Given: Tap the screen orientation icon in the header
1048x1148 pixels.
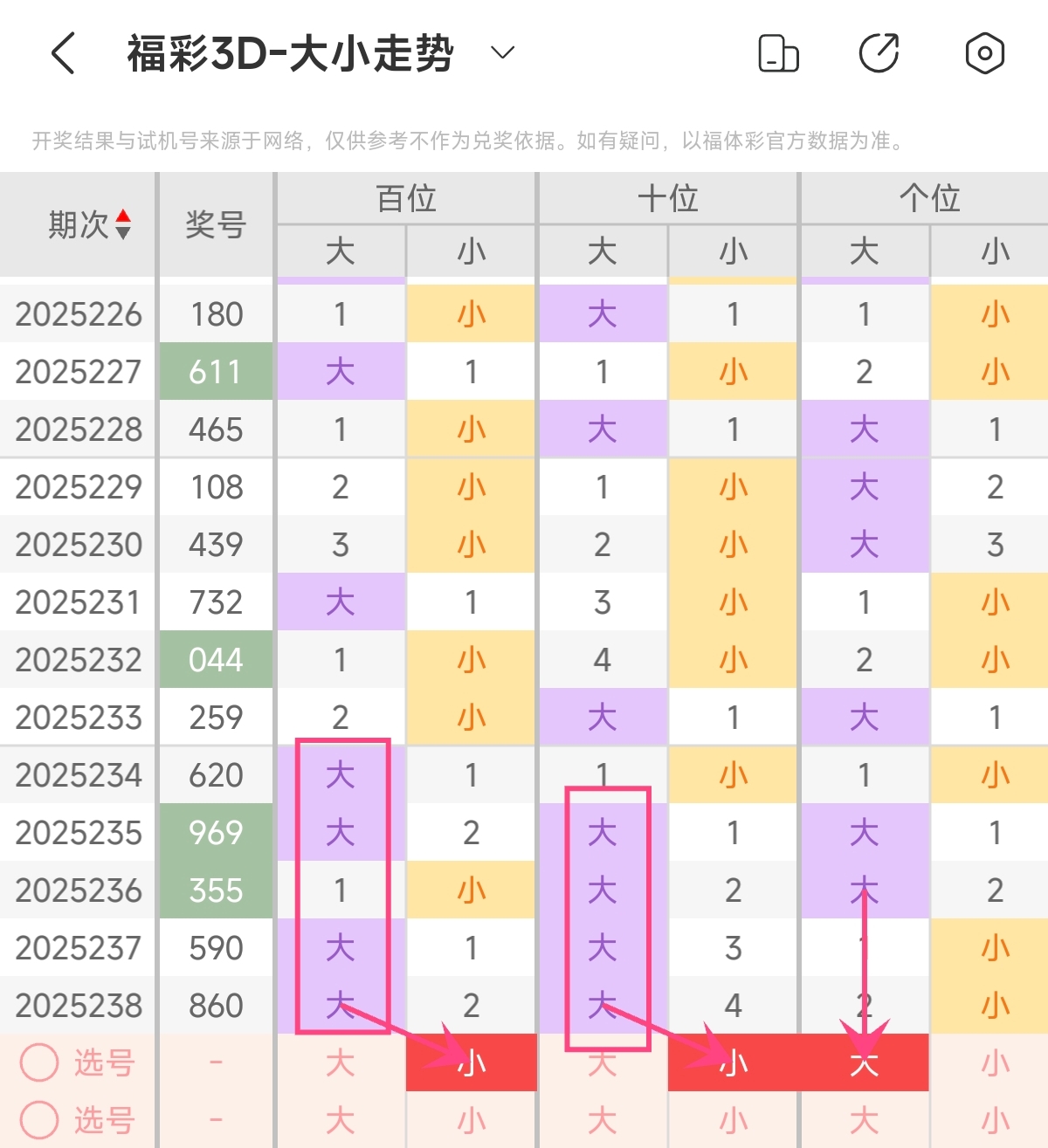Looking at the screenshot, I should (x=778, y=53).
